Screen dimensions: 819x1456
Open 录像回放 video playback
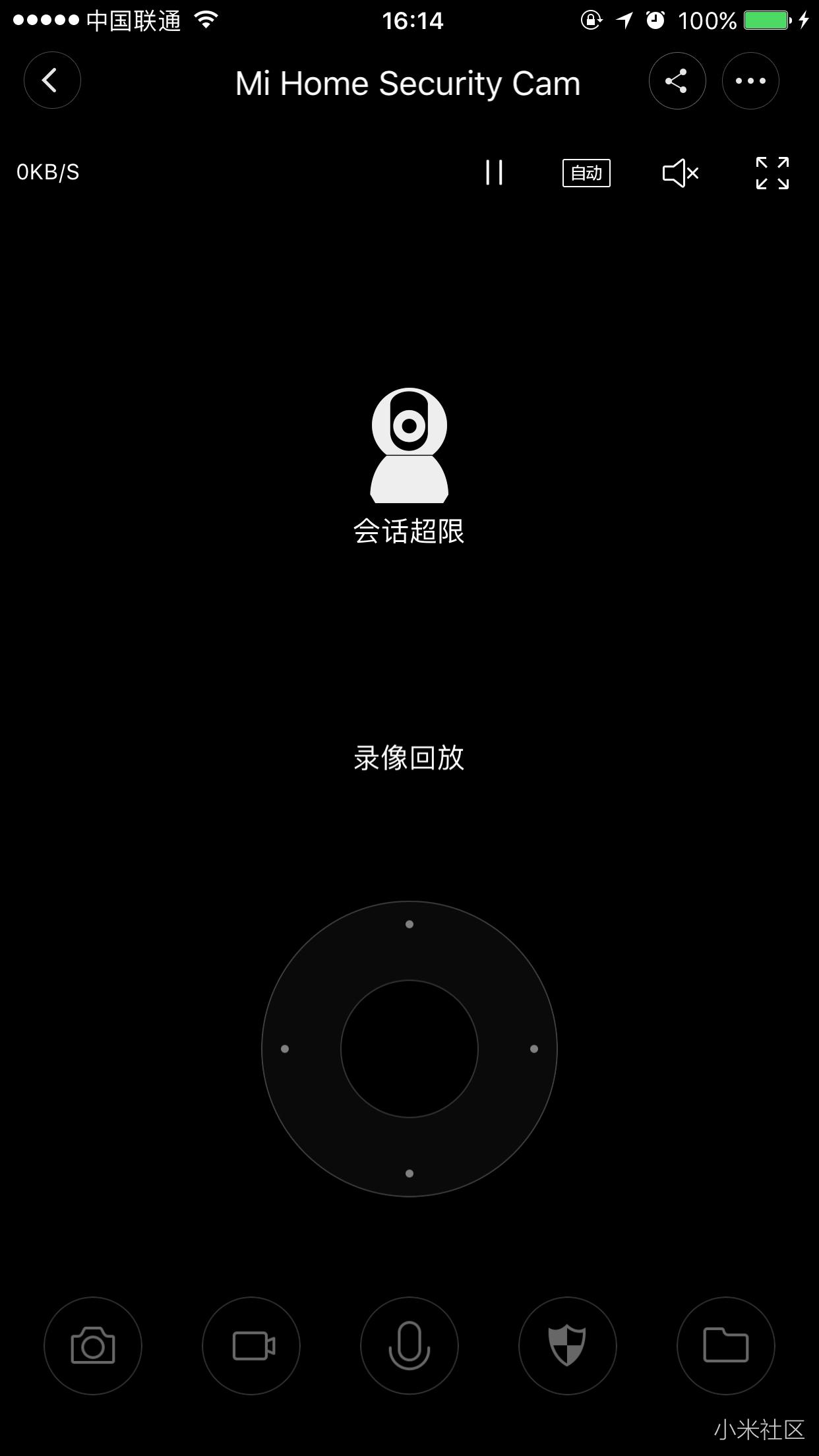[x=408, y=758]
